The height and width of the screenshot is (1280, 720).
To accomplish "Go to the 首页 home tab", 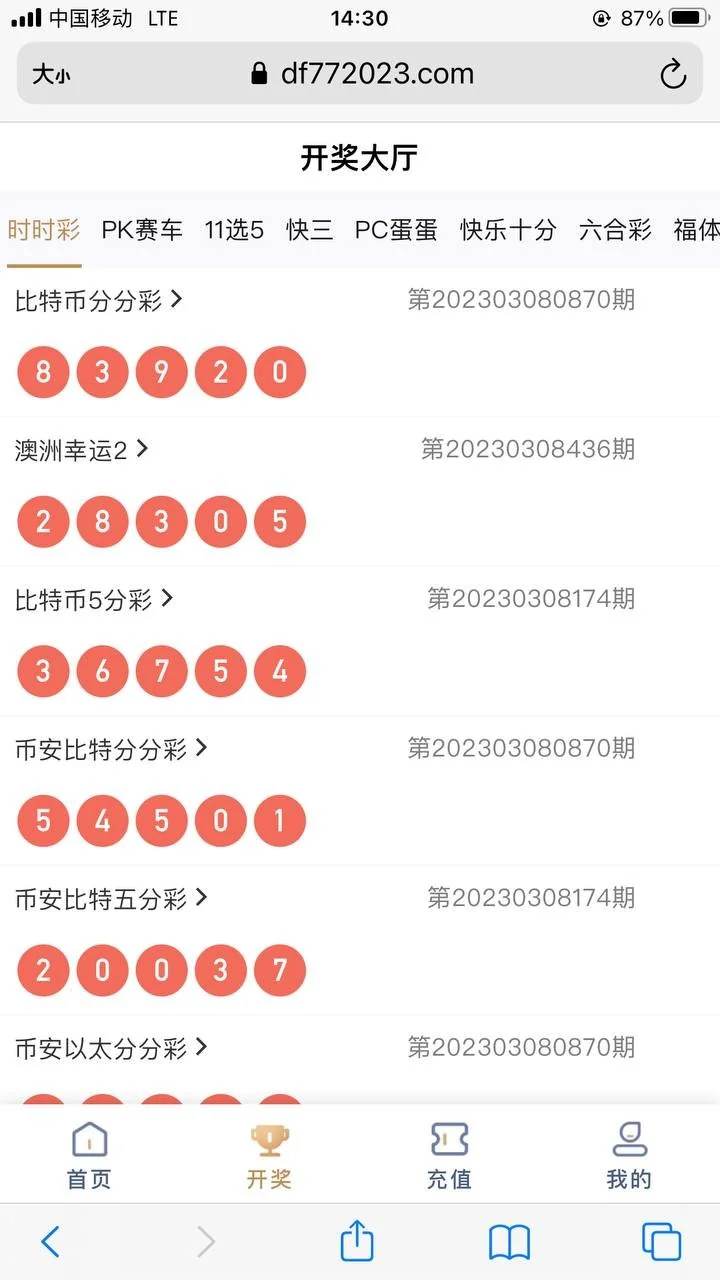I will (x=89, y=1156).
